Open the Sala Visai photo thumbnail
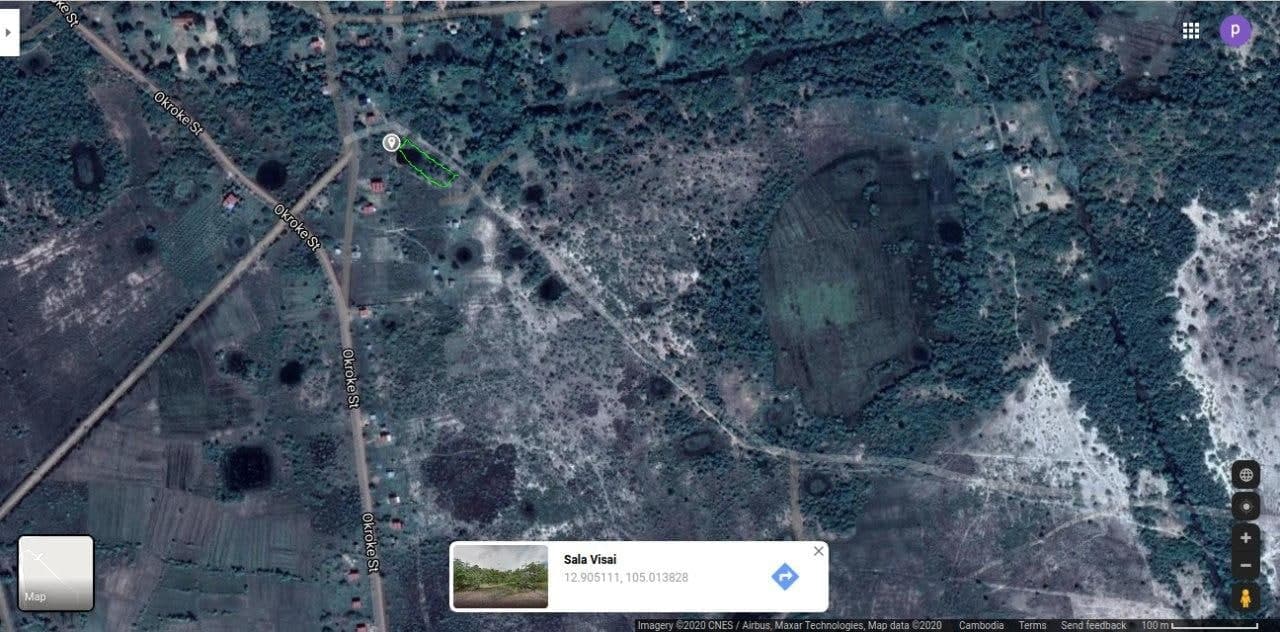This screenshot has width=1280, height=632. [x=500, y=576]
